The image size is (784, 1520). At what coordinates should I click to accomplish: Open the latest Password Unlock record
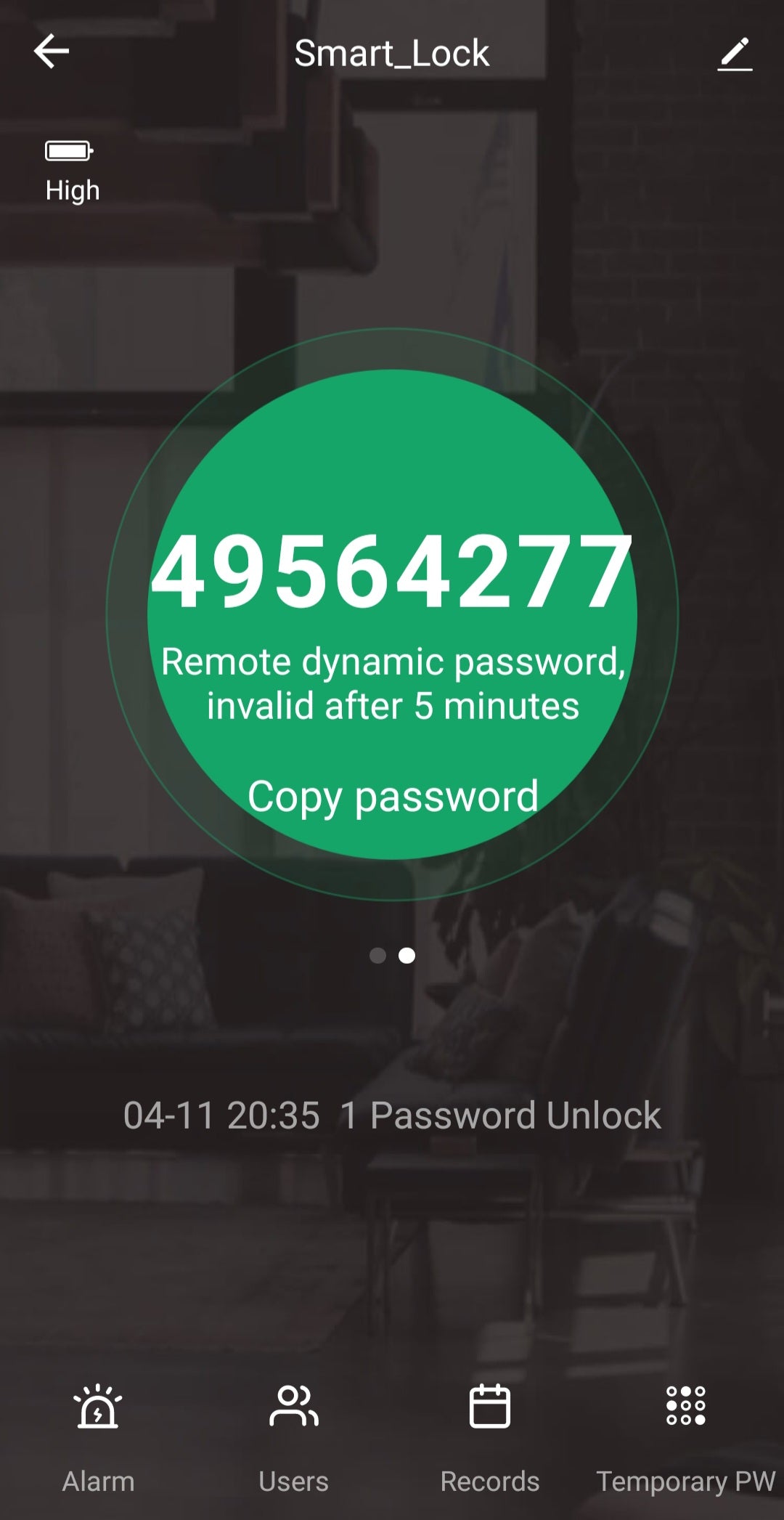pos(392,1115)
